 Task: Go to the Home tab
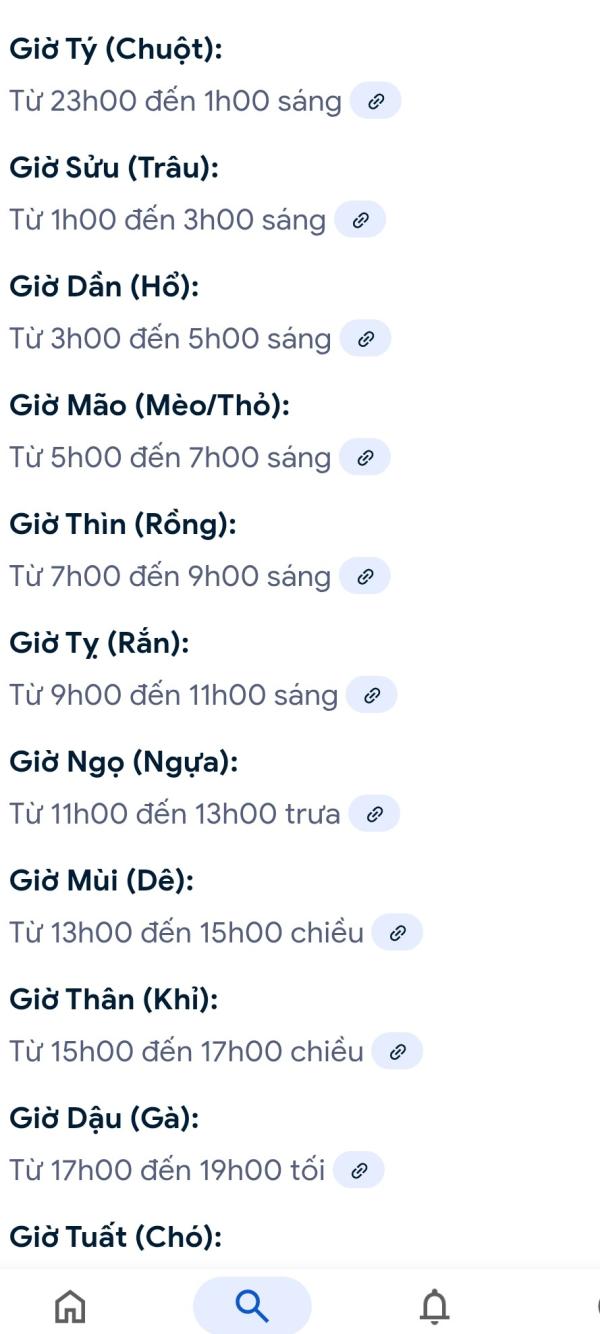70,1305
